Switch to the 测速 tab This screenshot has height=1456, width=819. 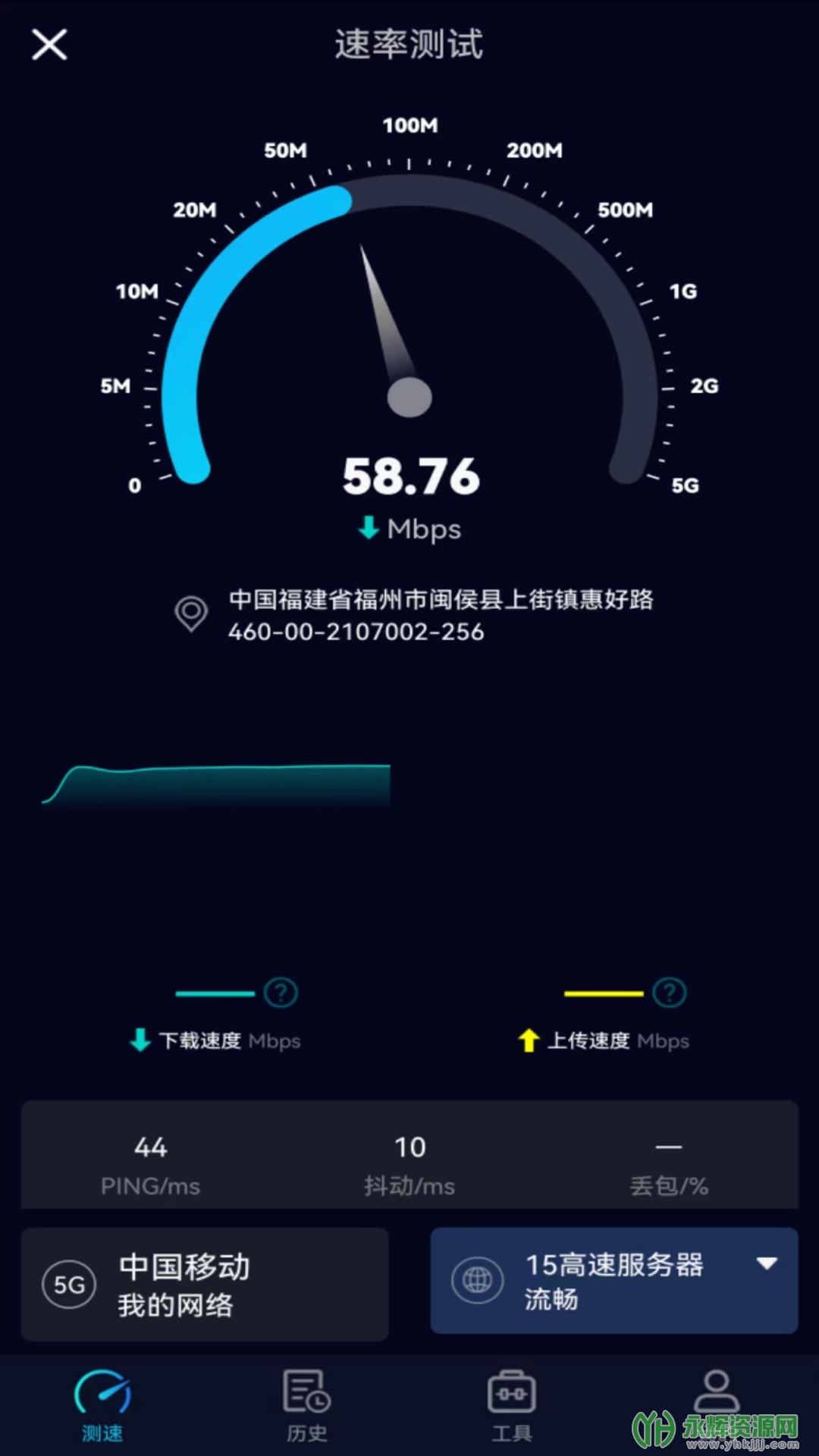[102, 1405]
